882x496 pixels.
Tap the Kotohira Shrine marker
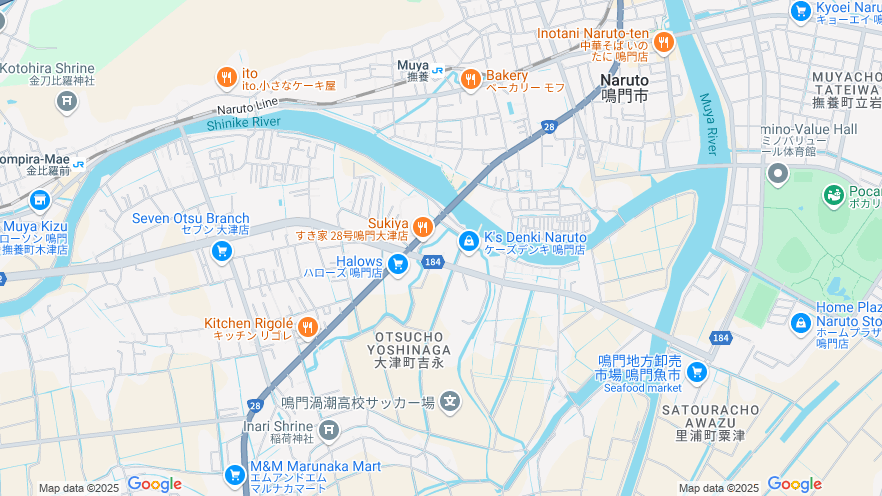tap(67, 100)
